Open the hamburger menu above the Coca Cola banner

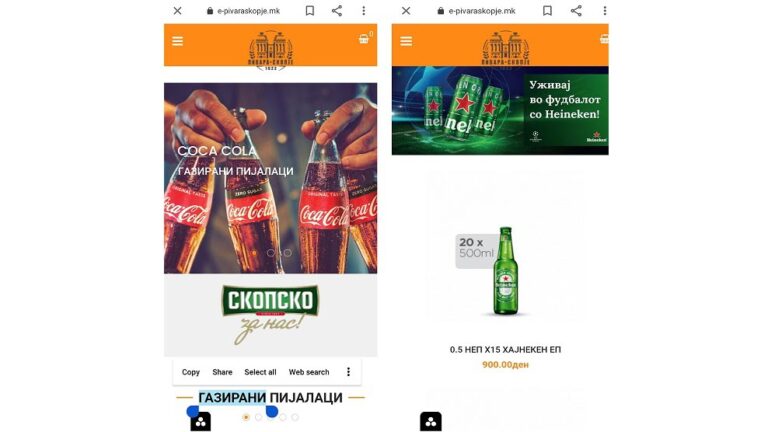pyautogui.click(x=178, y=41)
